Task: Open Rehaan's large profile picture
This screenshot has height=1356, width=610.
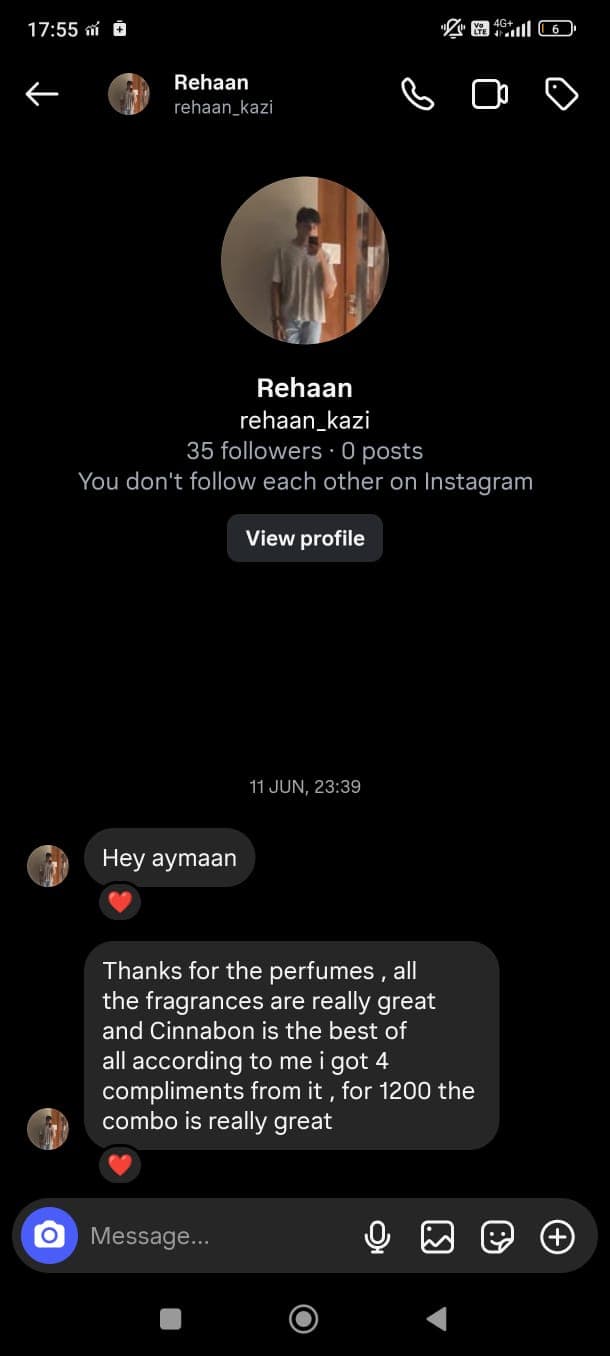Action: coord(305,260)
